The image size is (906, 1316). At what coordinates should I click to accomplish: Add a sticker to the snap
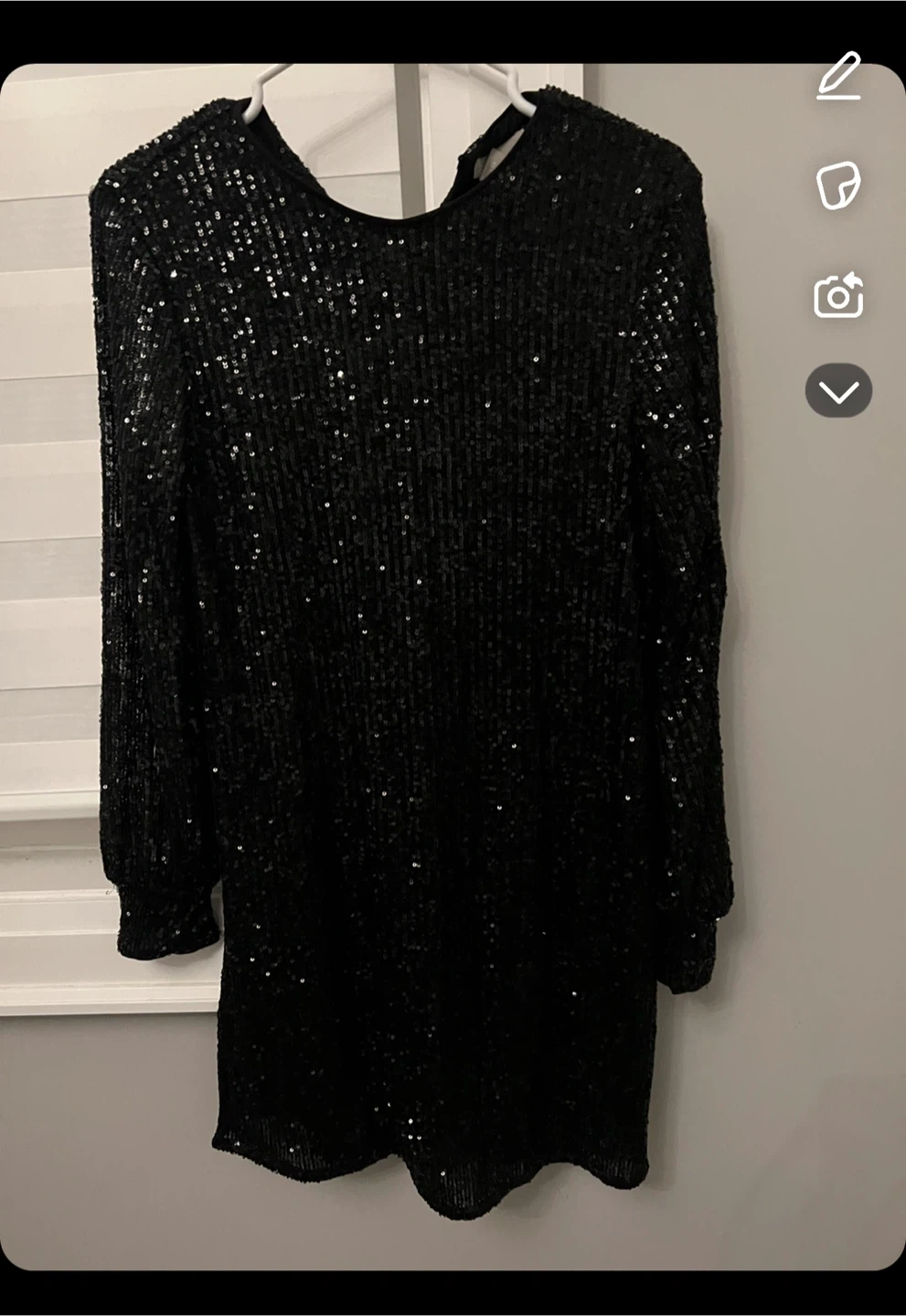(x=838, y=186)
